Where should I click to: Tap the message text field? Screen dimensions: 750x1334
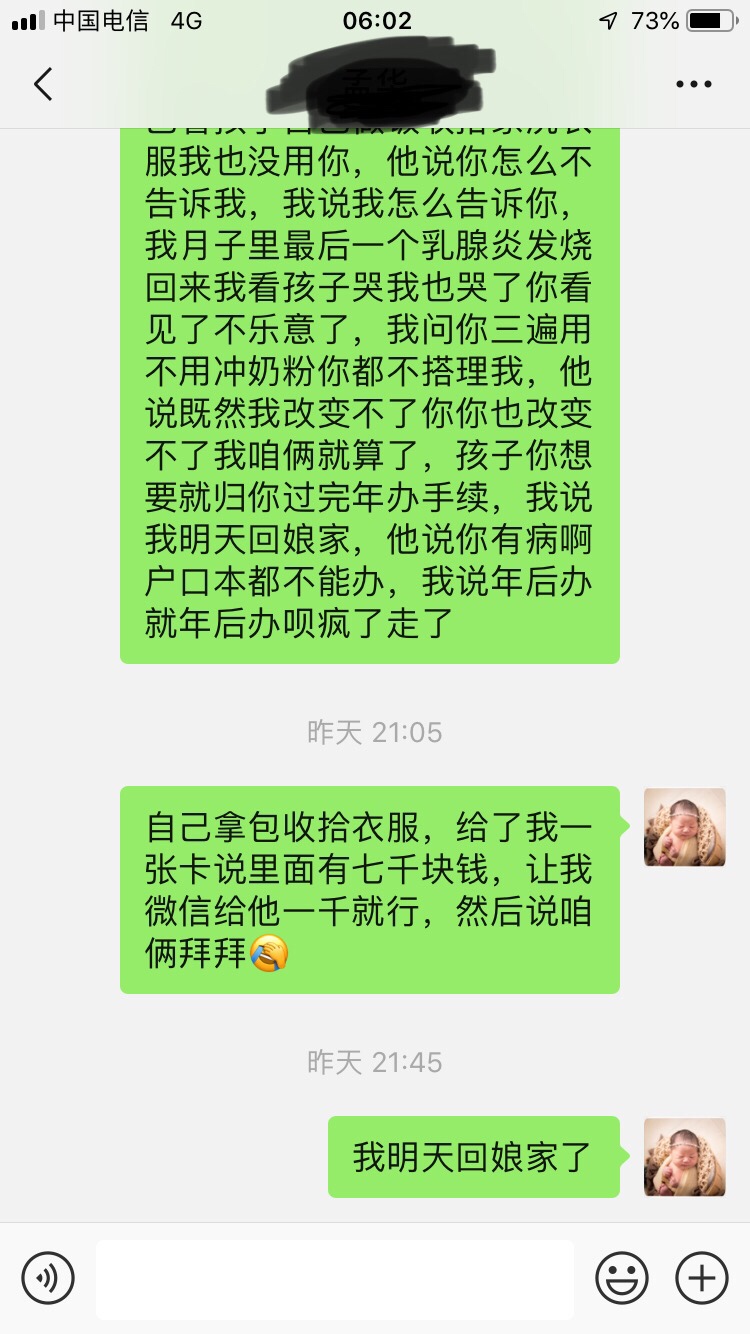[335, 1279]
